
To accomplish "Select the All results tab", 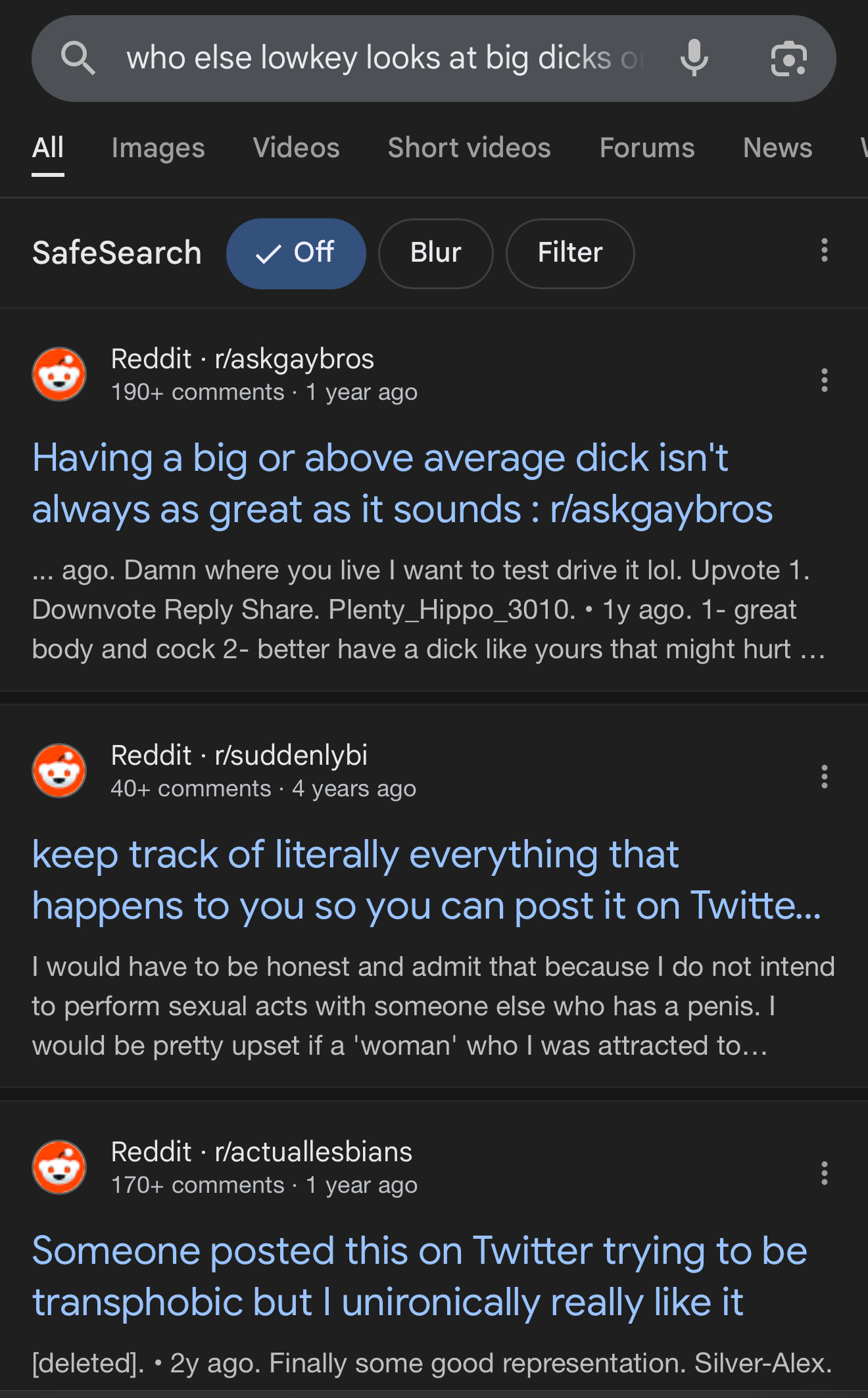I will (48, 148).
